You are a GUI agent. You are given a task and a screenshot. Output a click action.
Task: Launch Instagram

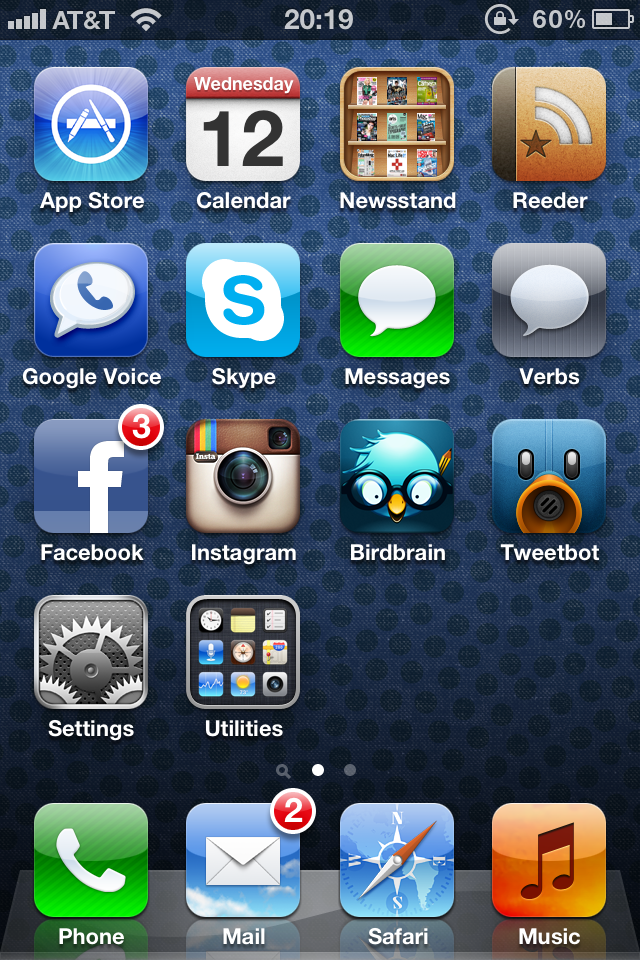point(243,476)
